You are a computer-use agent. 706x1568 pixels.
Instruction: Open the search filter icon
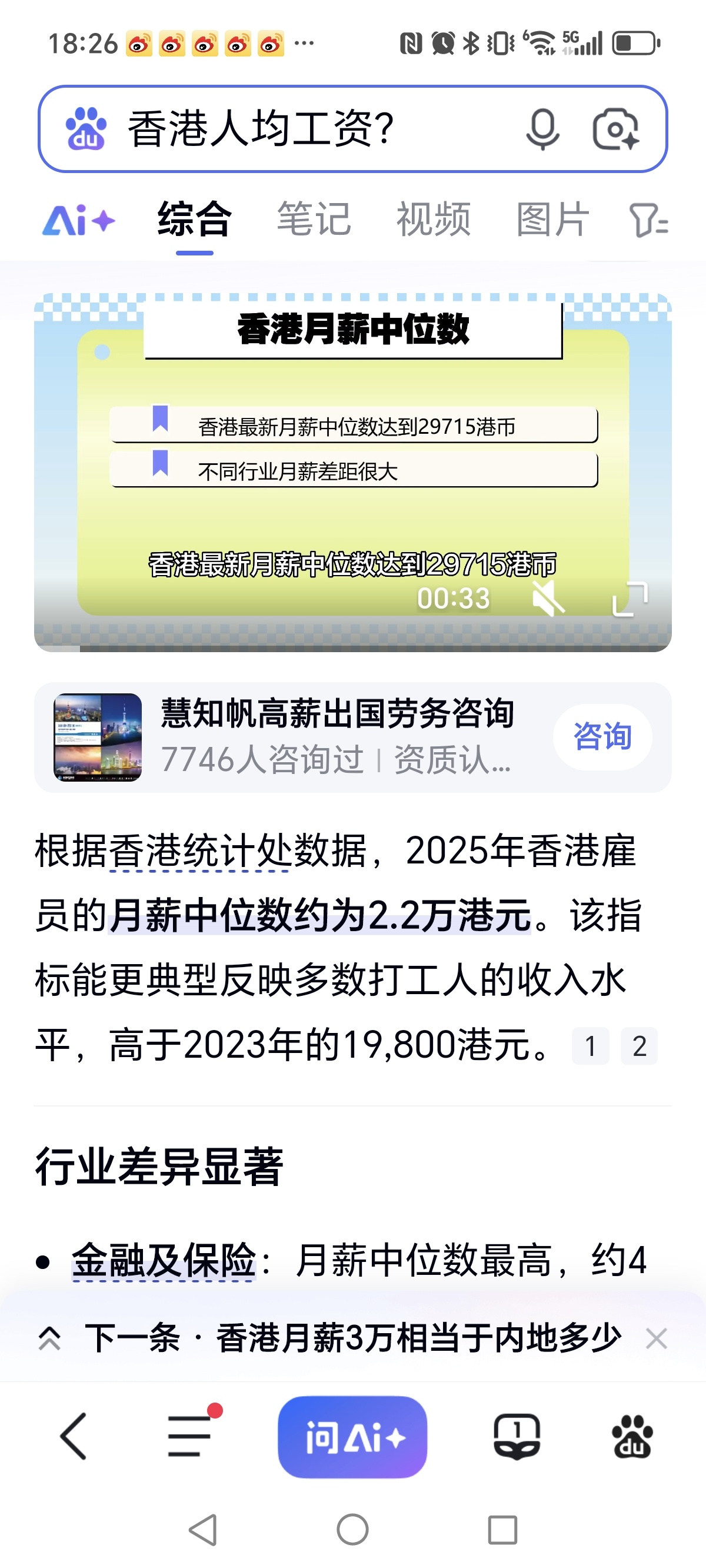point(649,220)
